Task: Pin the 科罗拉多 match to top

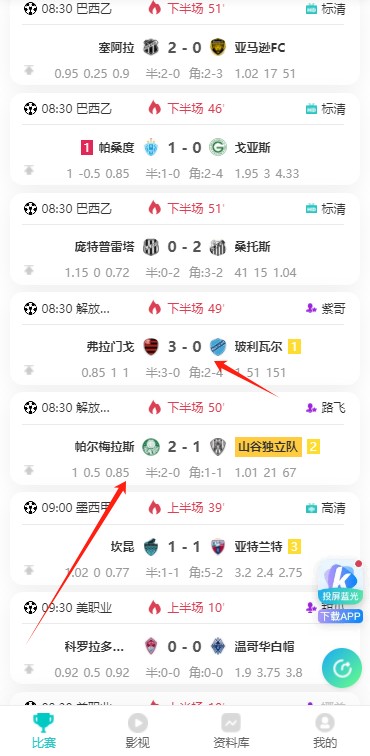Action: tap(29, 669)
